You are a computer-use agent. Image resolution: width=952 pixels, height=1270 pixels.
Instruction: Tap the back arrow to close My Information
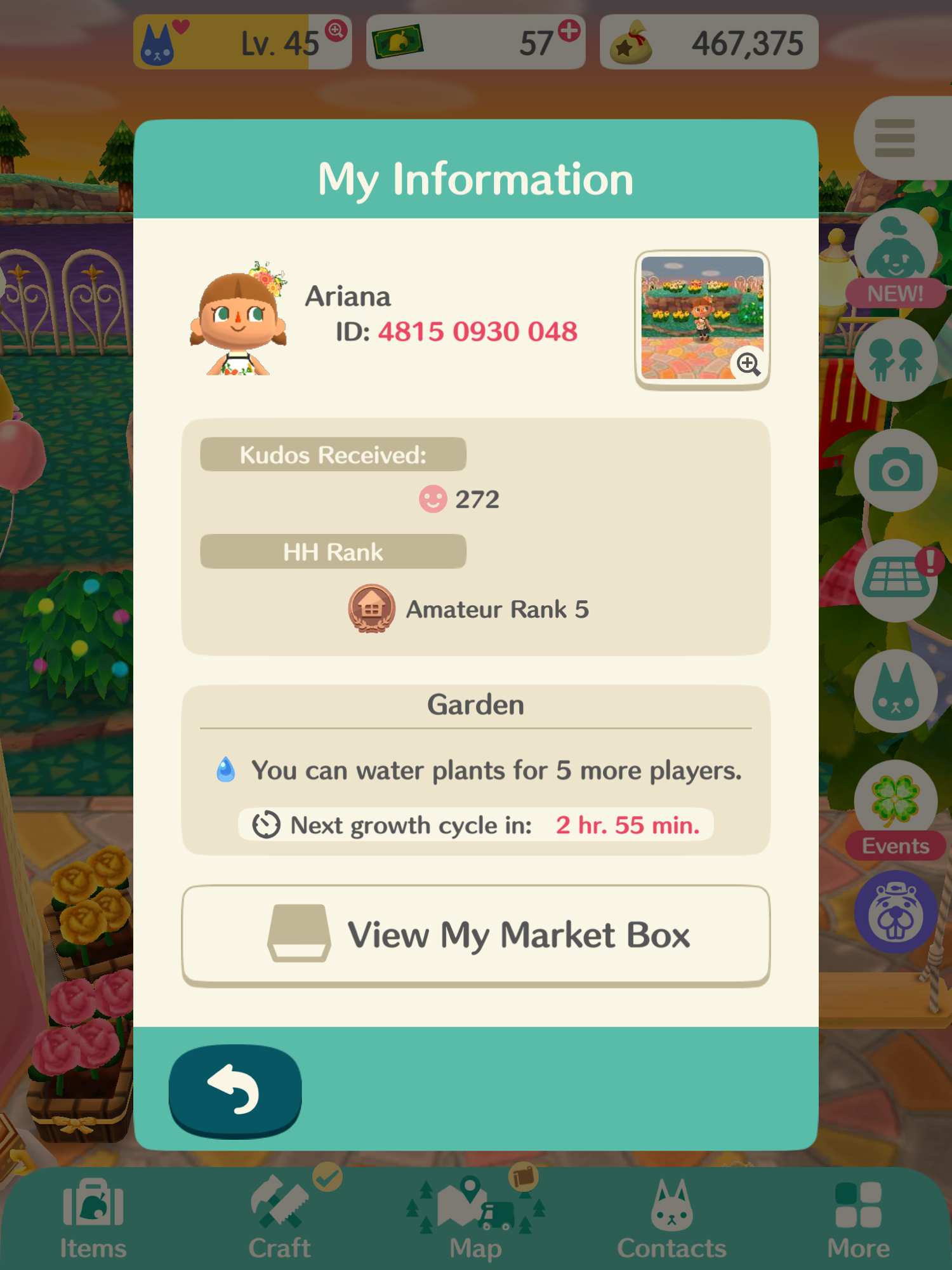point(235,1090)
